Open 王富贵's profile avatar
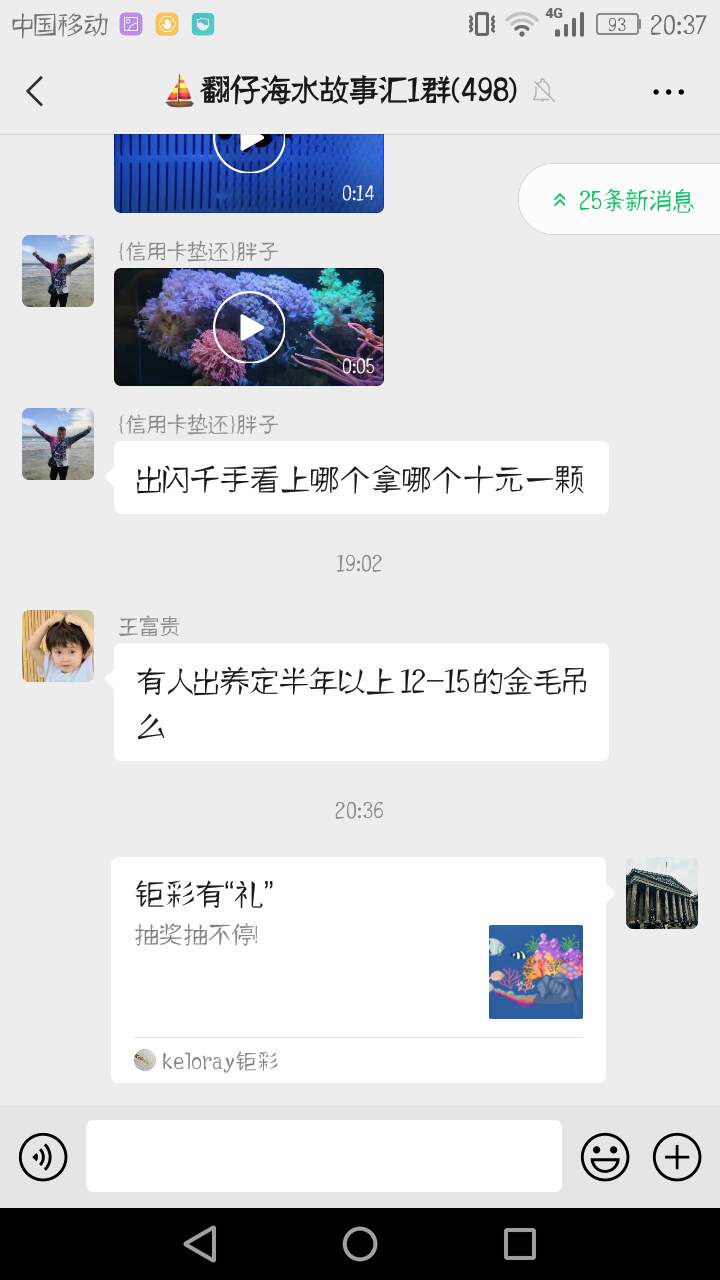The width and height of the screenshot is (720, 1280). point(58,646)
